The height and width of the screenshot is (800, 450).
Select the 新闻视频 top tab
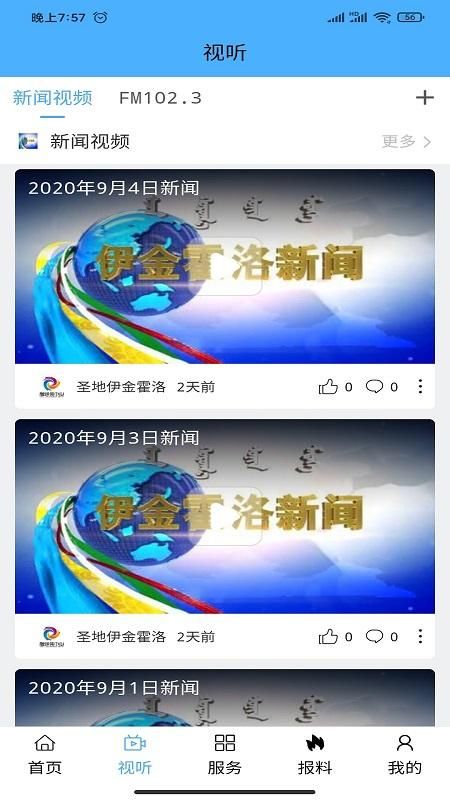click(x=53, y=97)
